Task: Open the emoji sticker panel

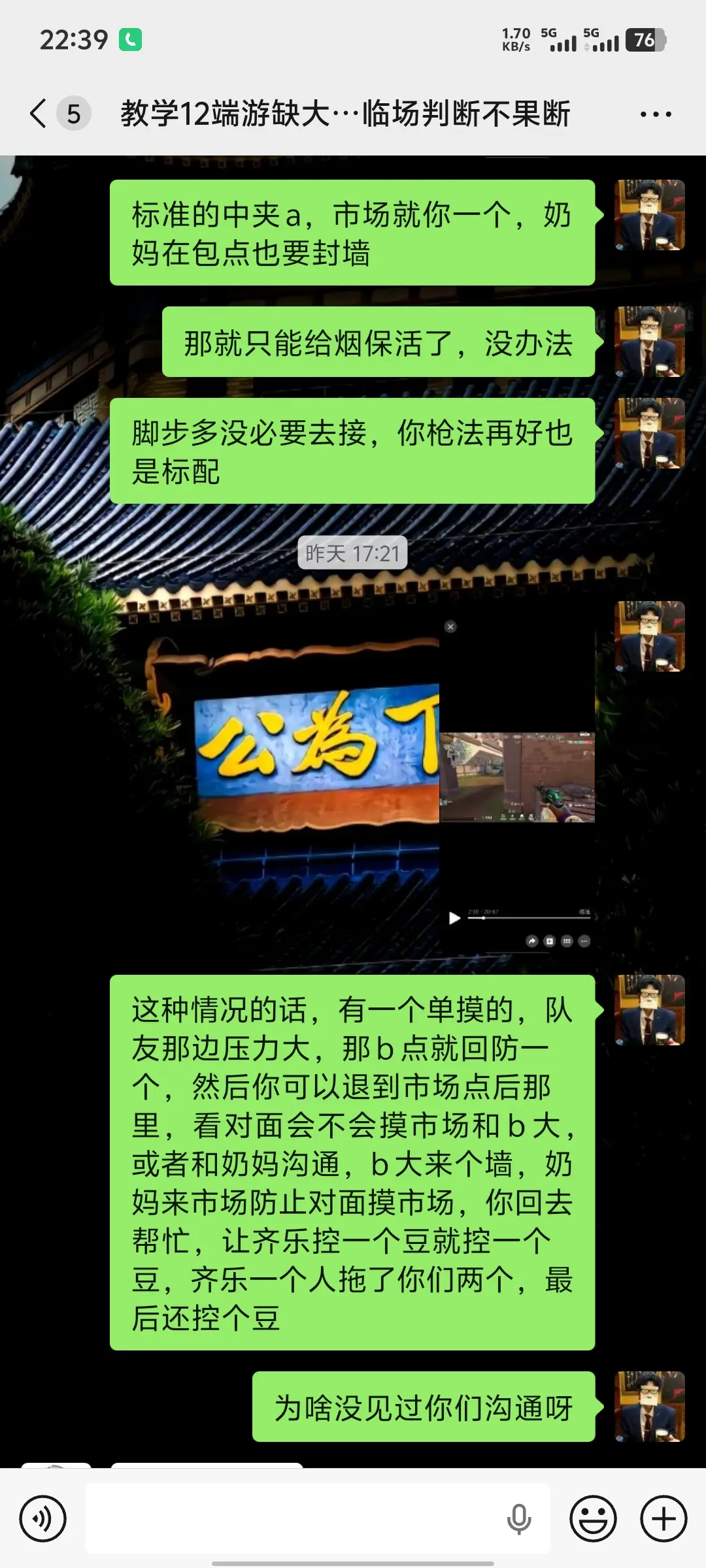Action: coord(593,1518)
